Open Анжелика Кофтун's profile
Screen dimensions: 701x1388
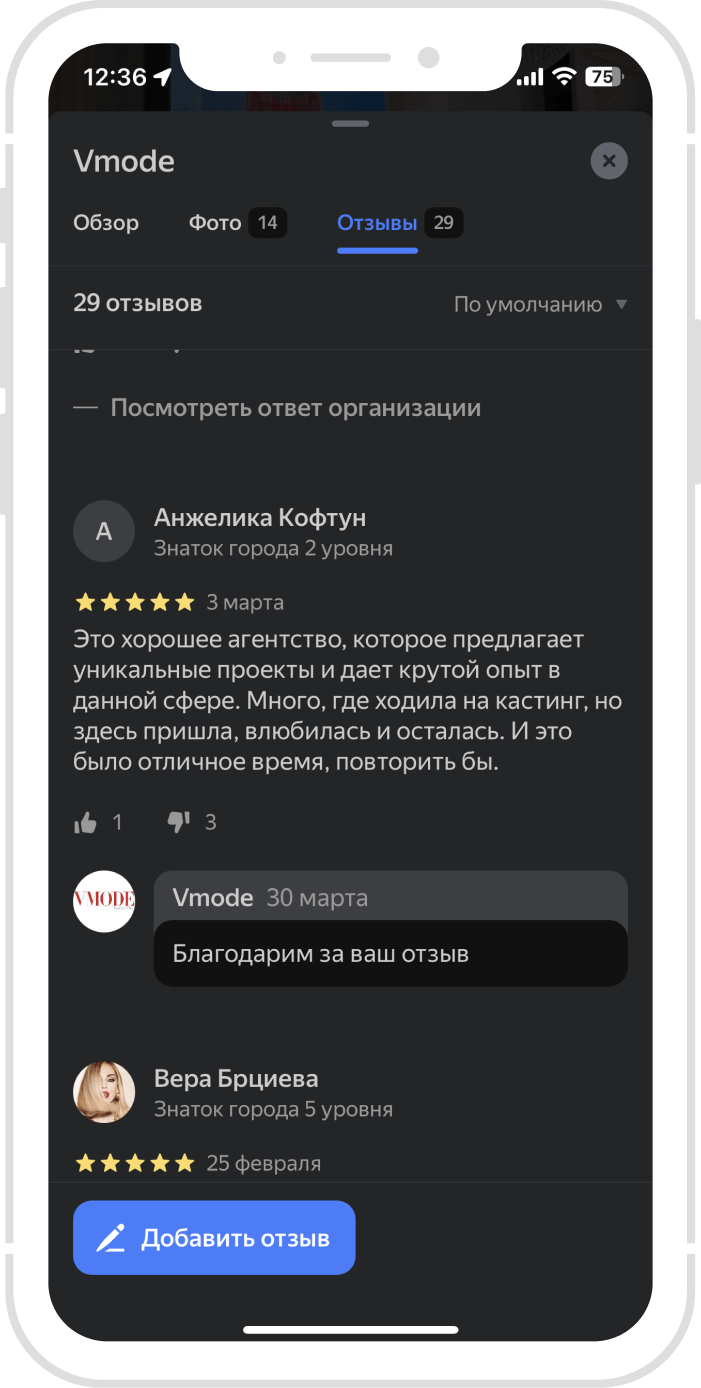[x=259, y=518]
